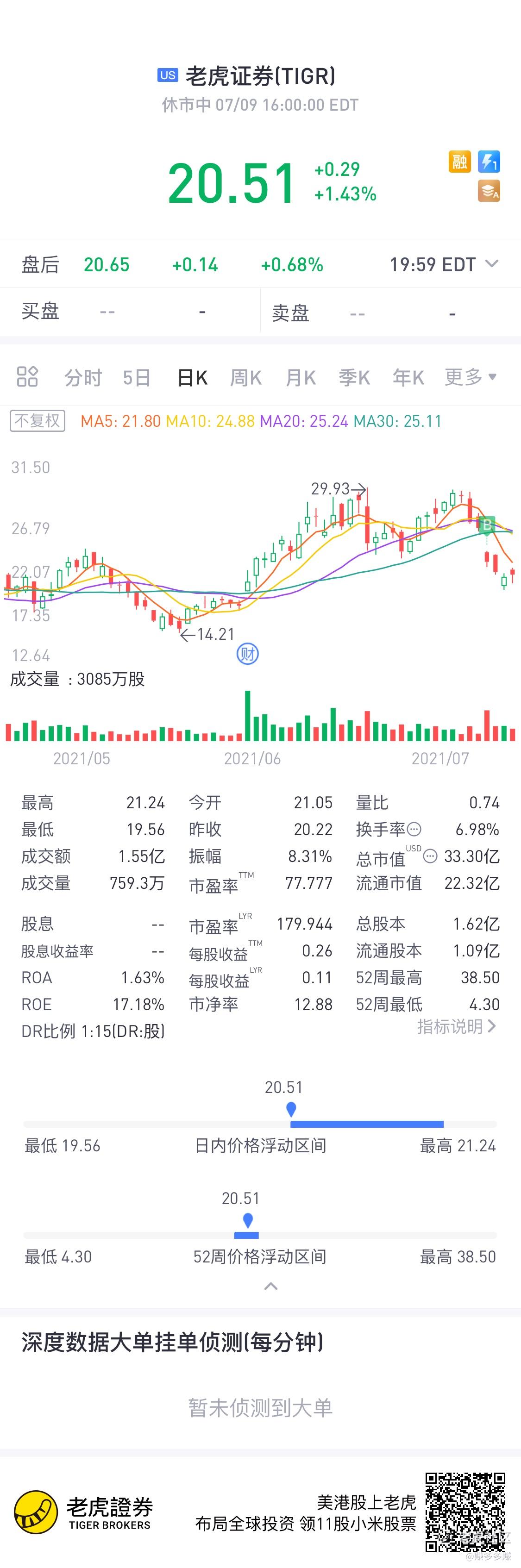Open the 更多 chart period dropdown

pos(471,377)
